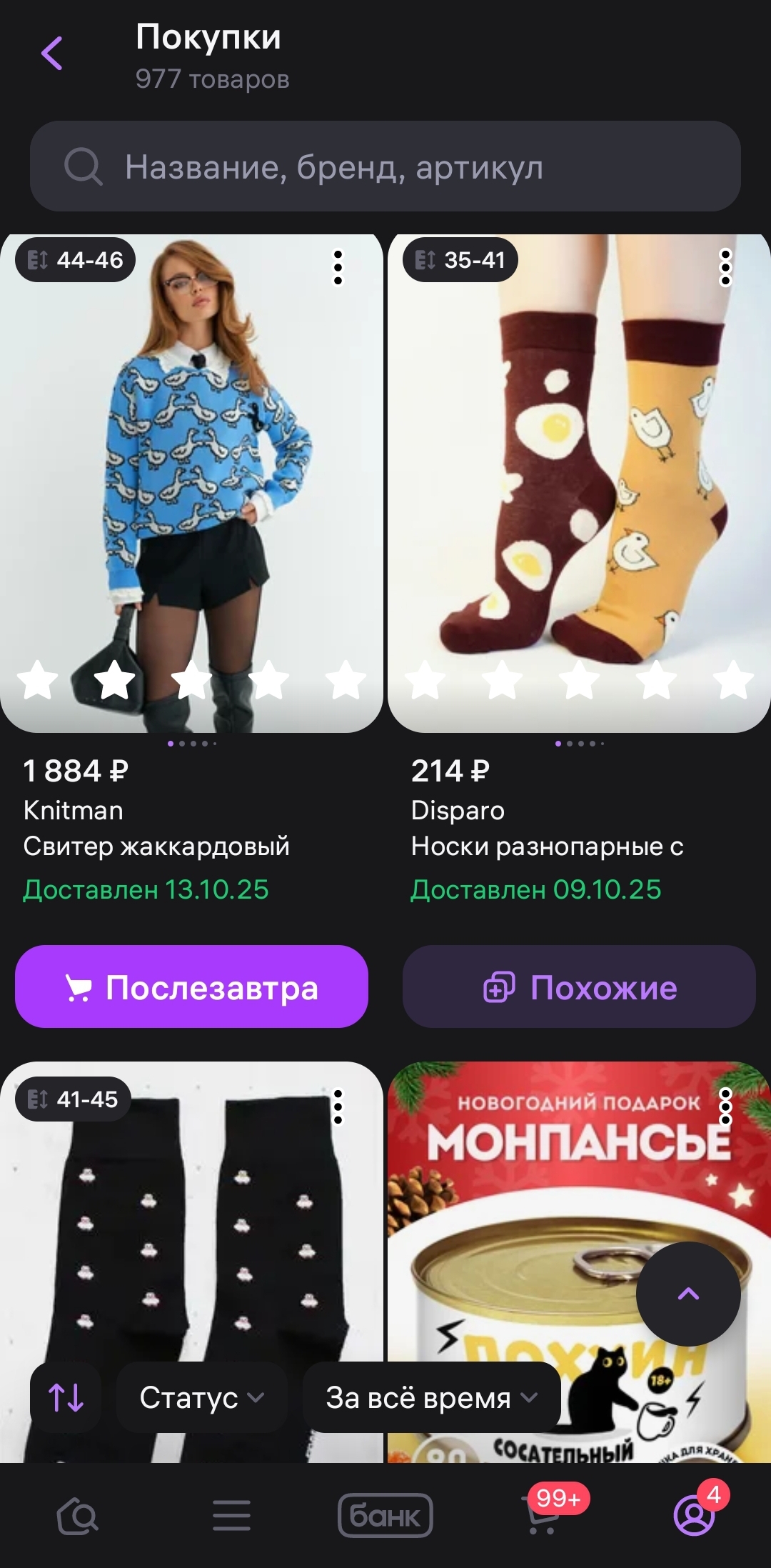
Task: Open overflow menu on the black socks
Action: (338, 1107)
